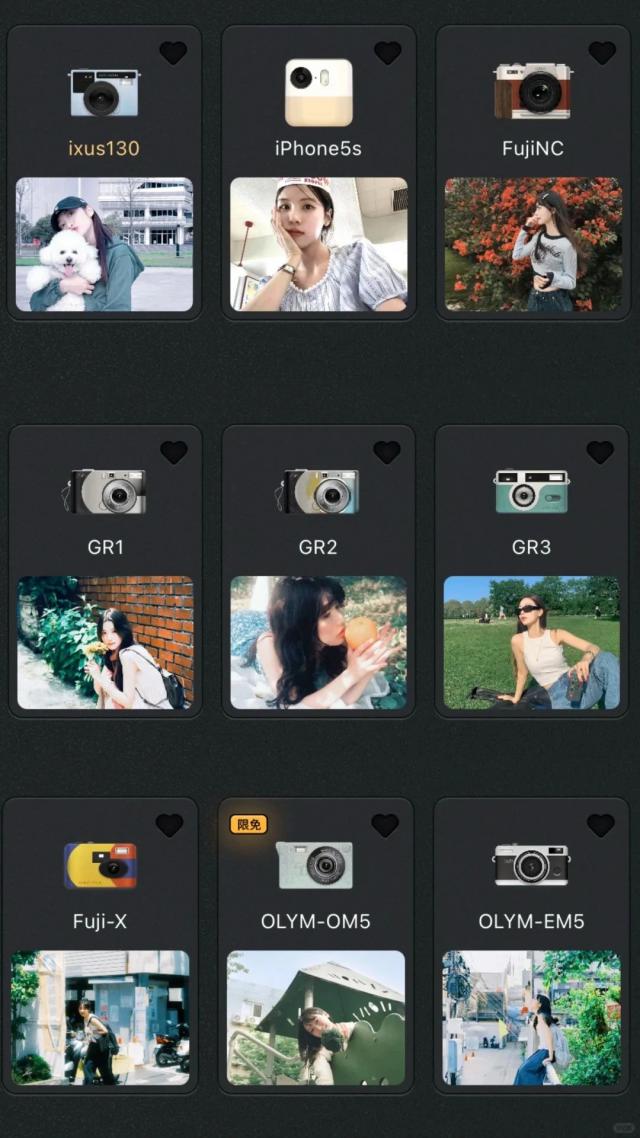Favorite the OLYM-OM5 camera
Screen dimensions: 640x1138
coord(385,825)
